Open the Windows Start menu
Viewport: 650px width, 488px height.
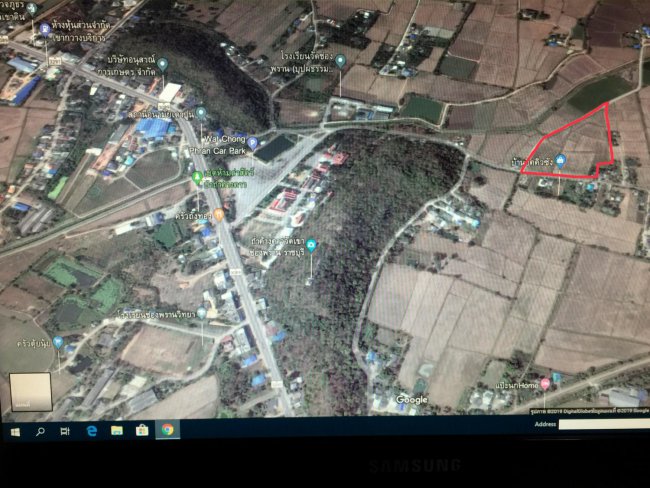coord(16,430)
